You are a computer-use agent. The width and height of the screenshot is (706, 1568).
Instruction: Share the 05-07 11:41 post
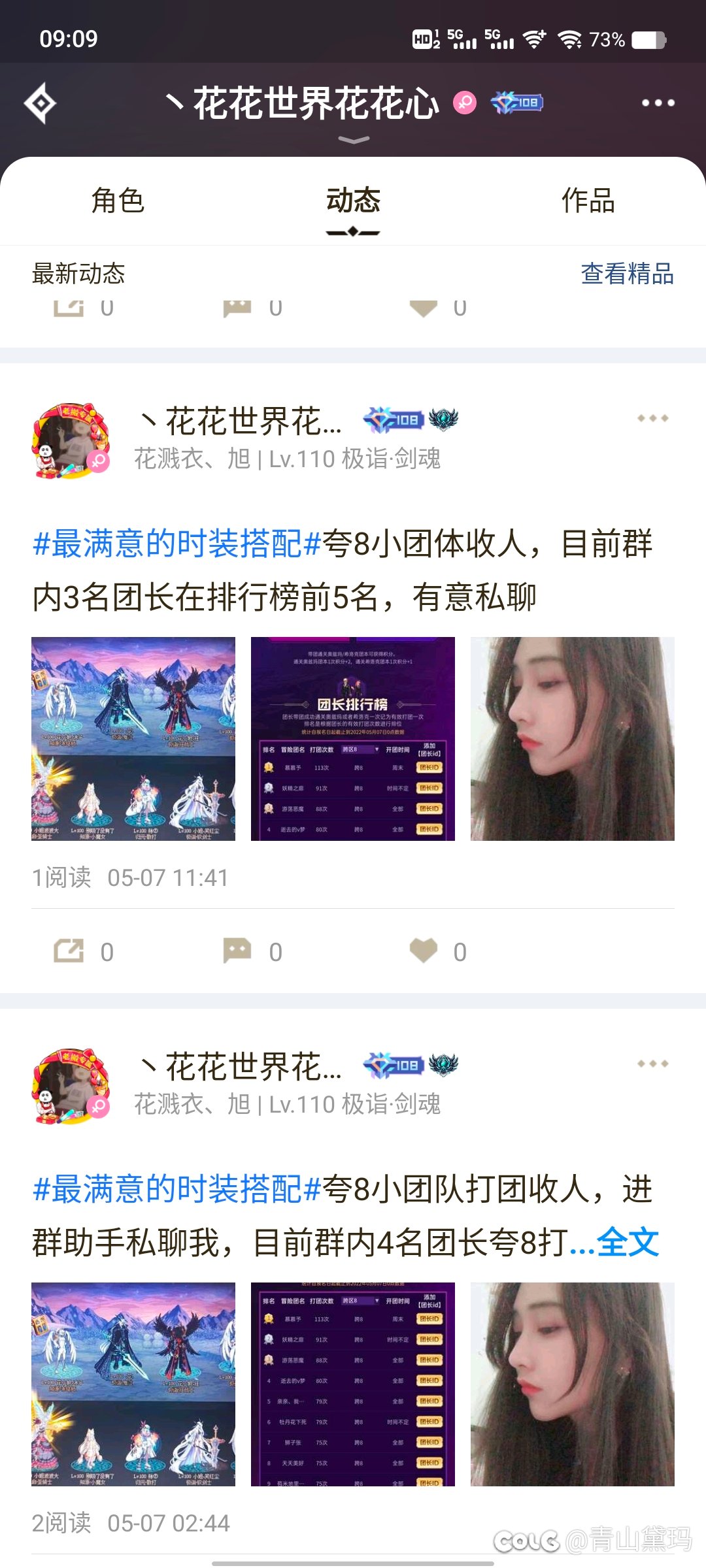click(69, 951)
